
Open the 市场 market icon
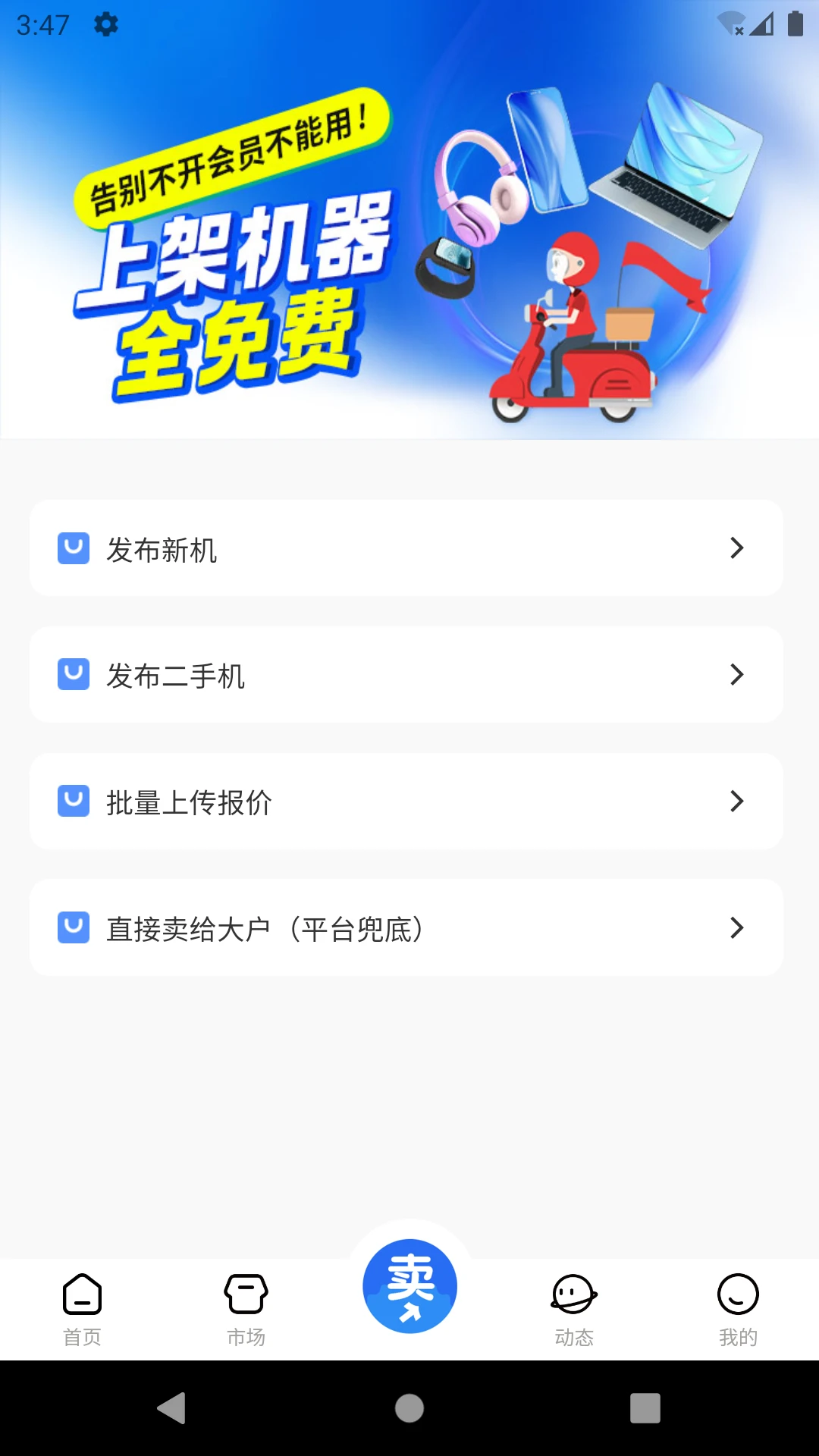(x=246, y=1294)
